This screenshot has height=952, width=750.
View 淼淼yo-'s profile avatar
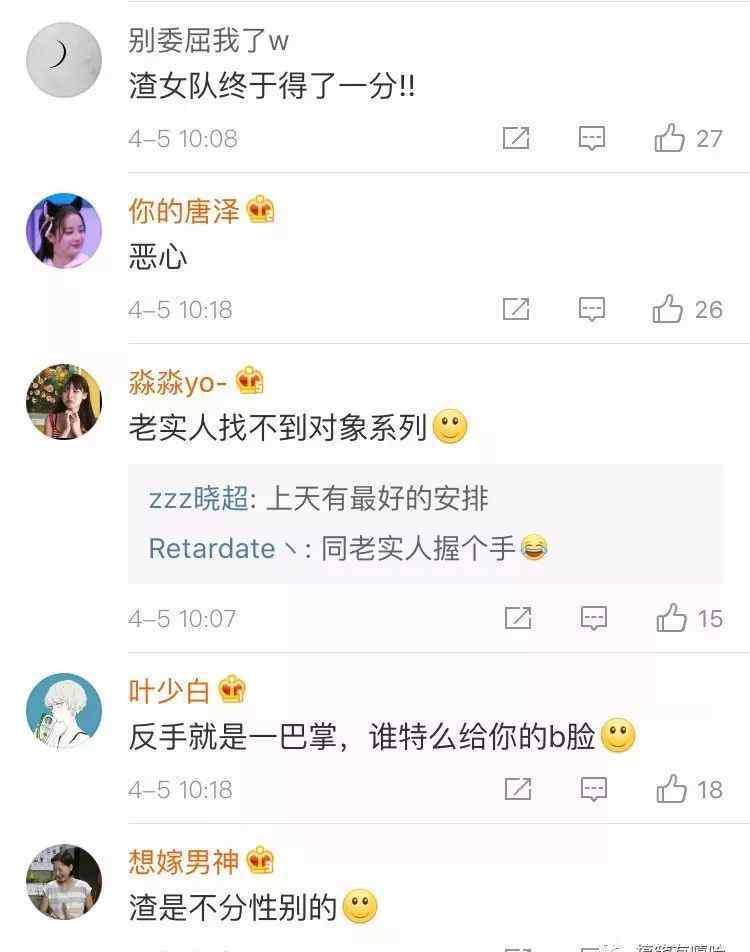64,401
